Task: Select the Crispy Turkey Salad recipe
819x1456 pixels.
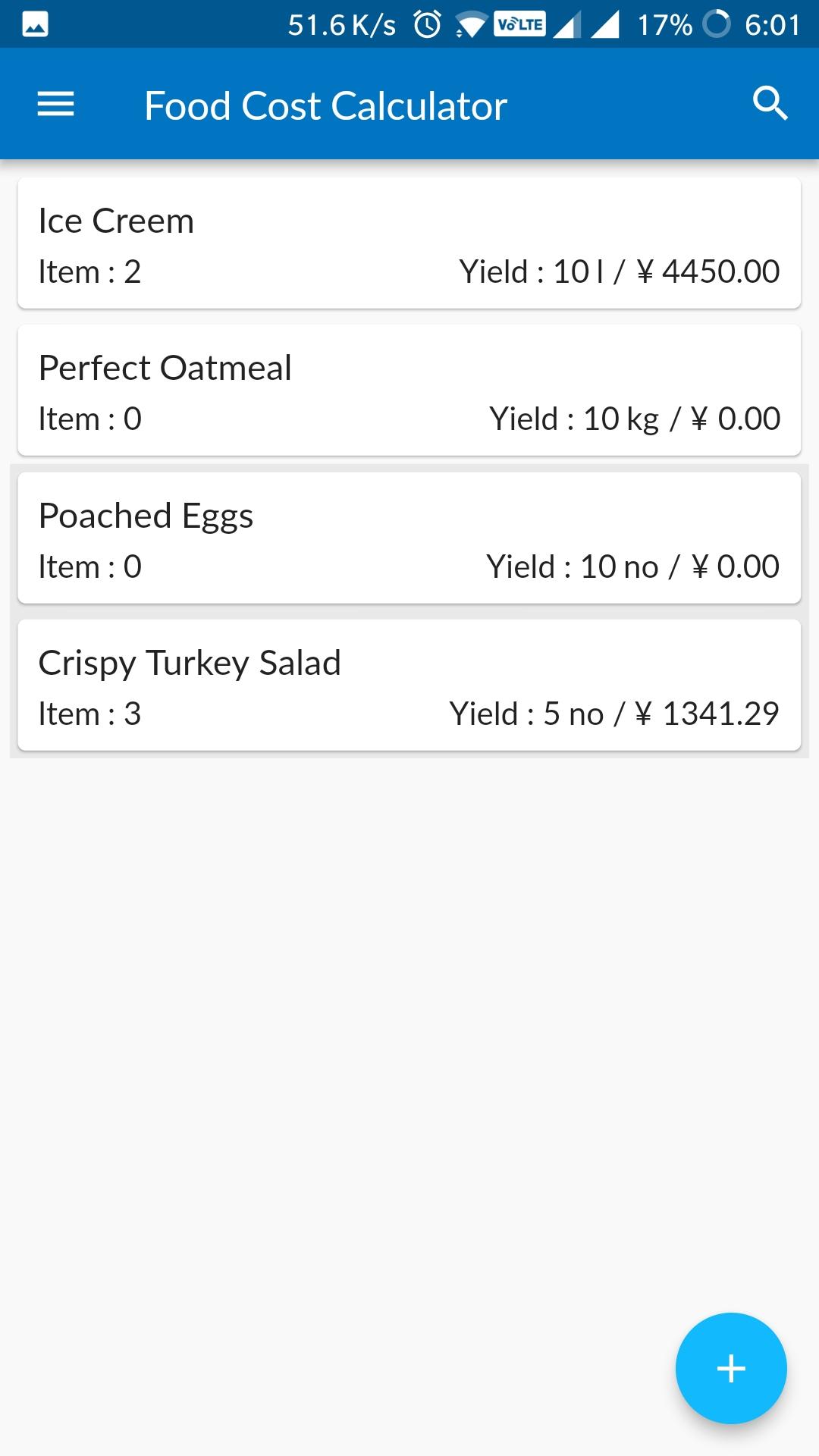Action: coord(409,686)
